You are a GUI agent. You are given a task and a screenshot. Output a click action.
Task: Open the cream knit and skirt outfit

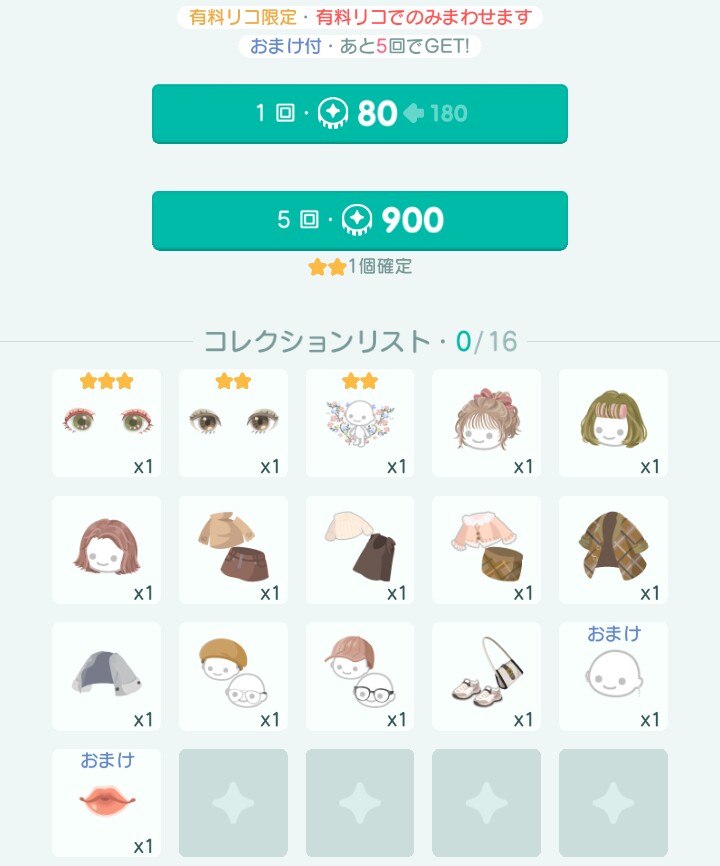(x=360, y=550)
